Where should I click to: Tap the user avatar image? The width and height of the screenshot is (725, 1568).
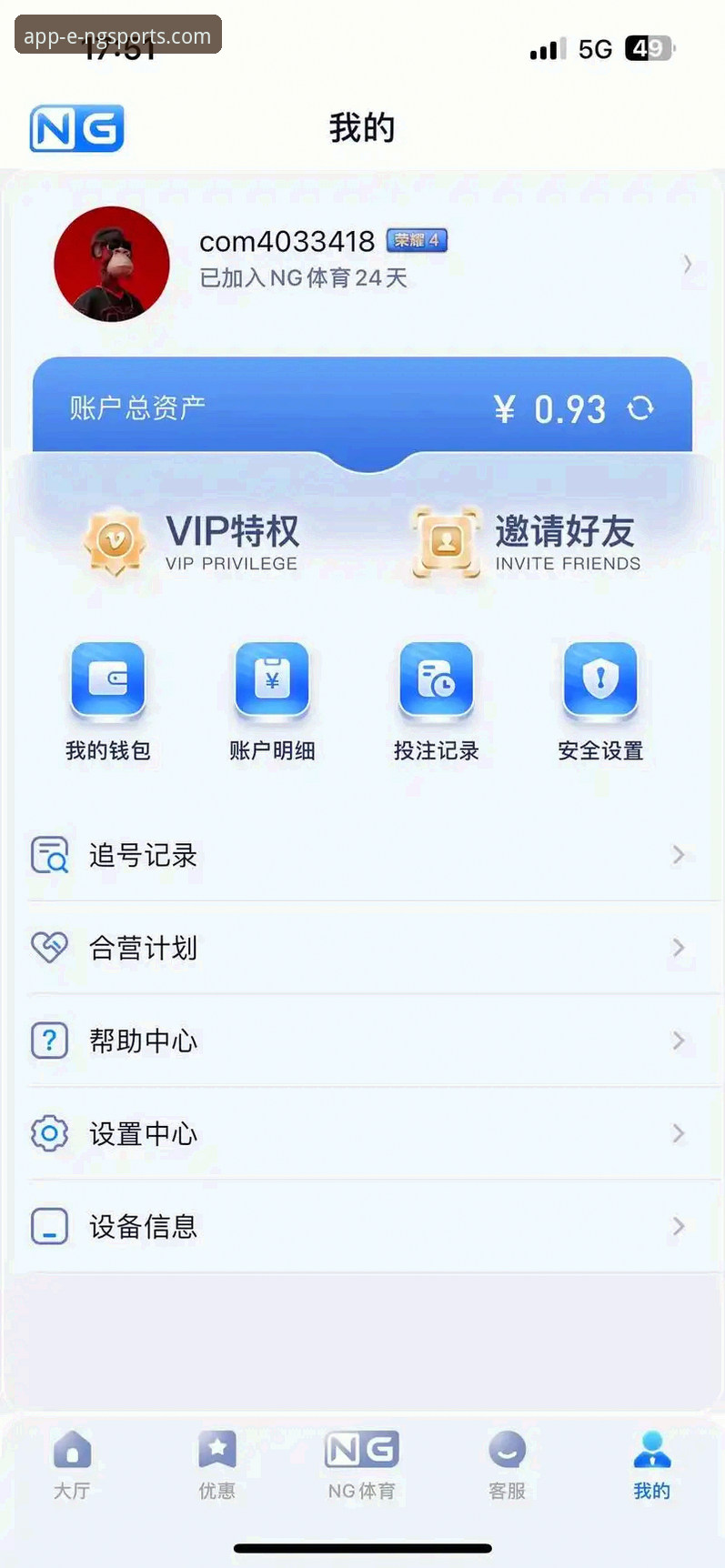click(111, 264)
